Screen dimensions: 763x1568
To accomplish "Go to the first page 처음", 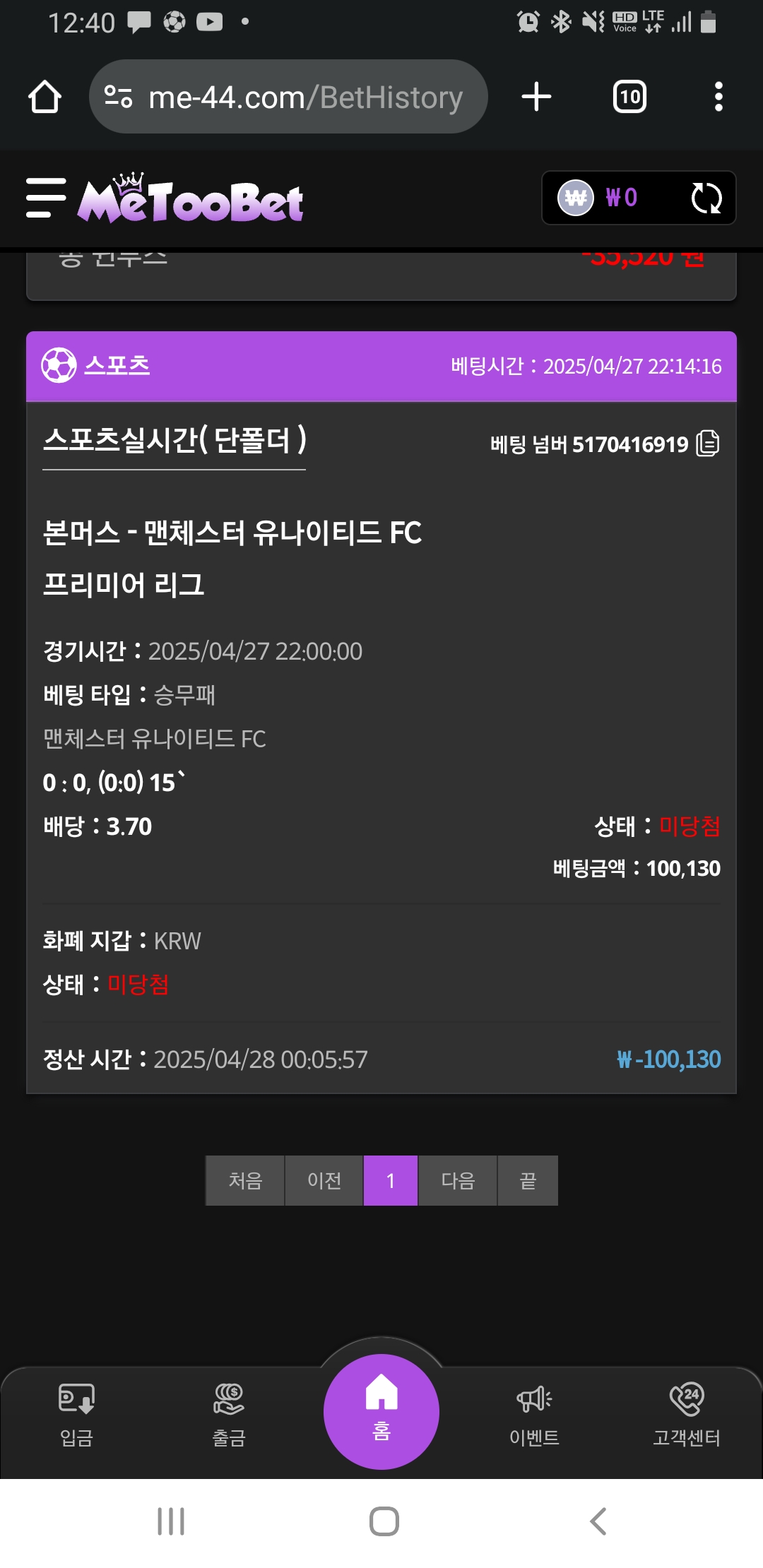I will coord(245,1180).
